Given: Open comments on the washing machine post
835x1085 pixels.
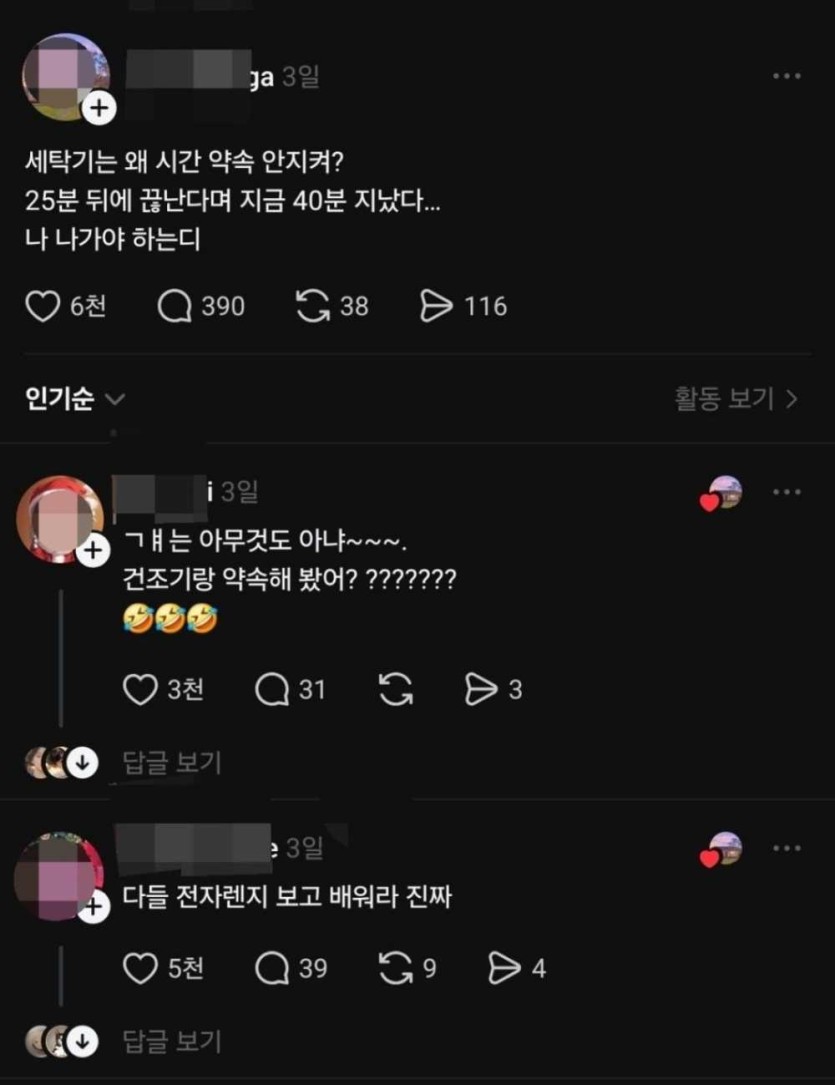Looking at the screenshot, I should pos(175,306).
